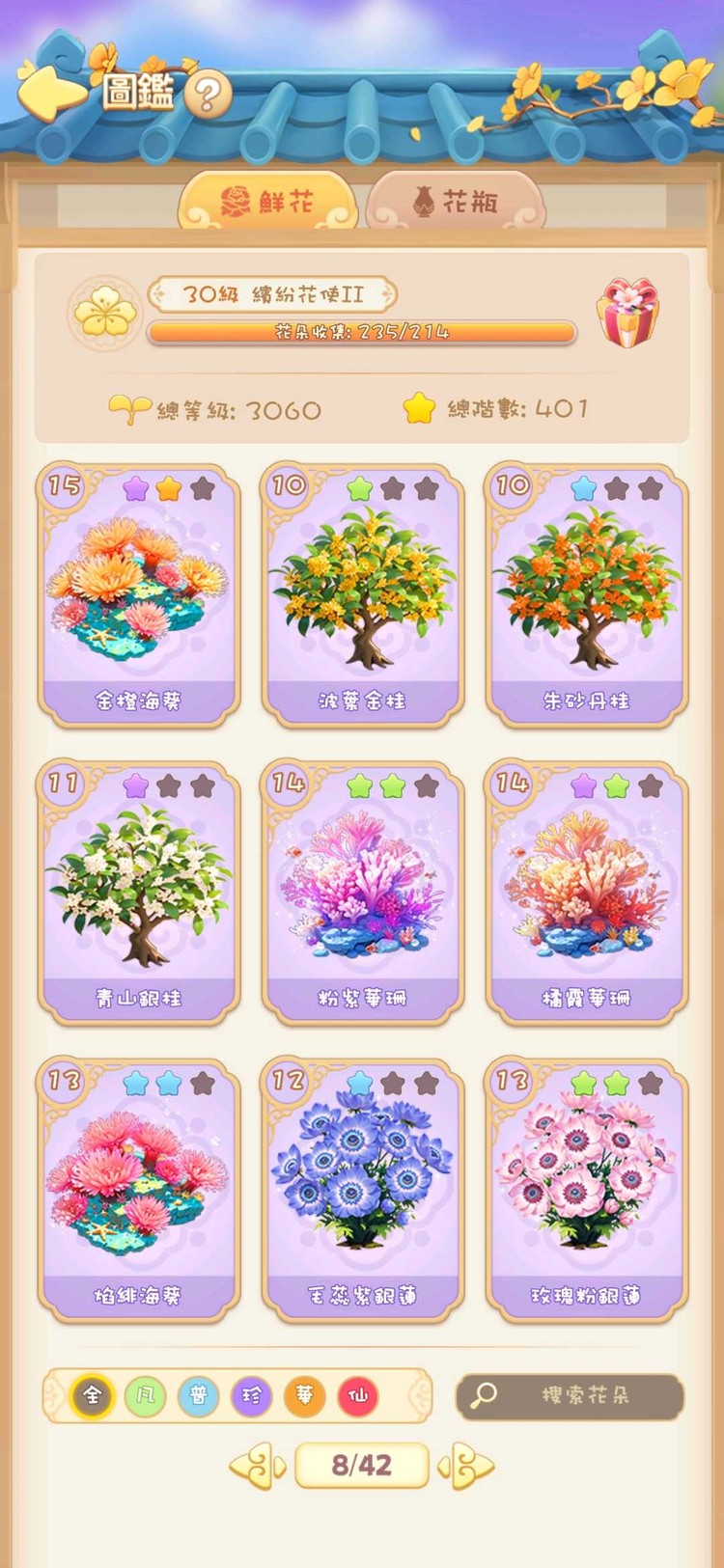Filter flowers by 凡 rarity

(146, 1395)
